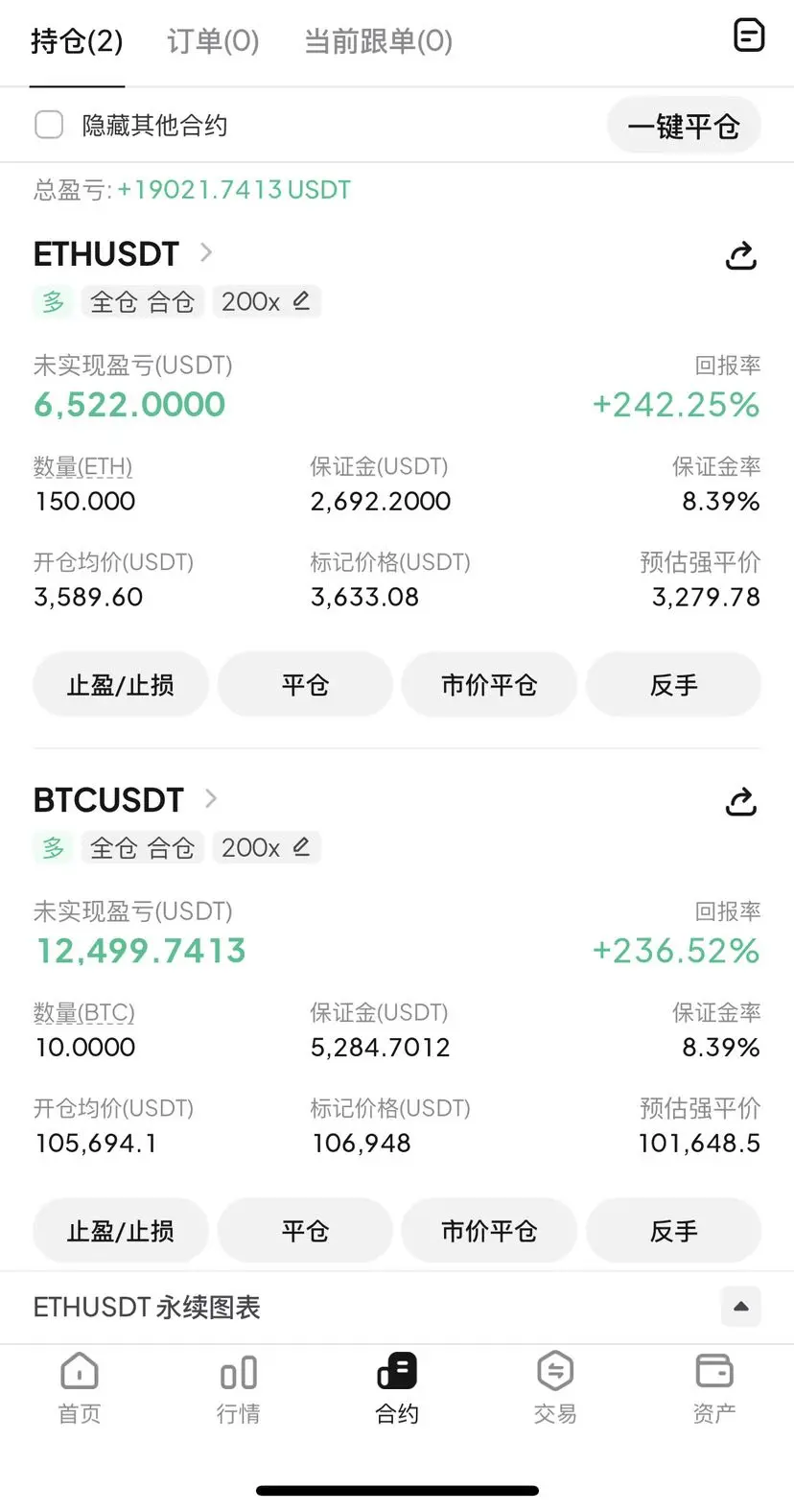Switch to the 当前跟单(0) tab
The width and height of the screenshot is (794, 1512).
click(x=378, y=41)
